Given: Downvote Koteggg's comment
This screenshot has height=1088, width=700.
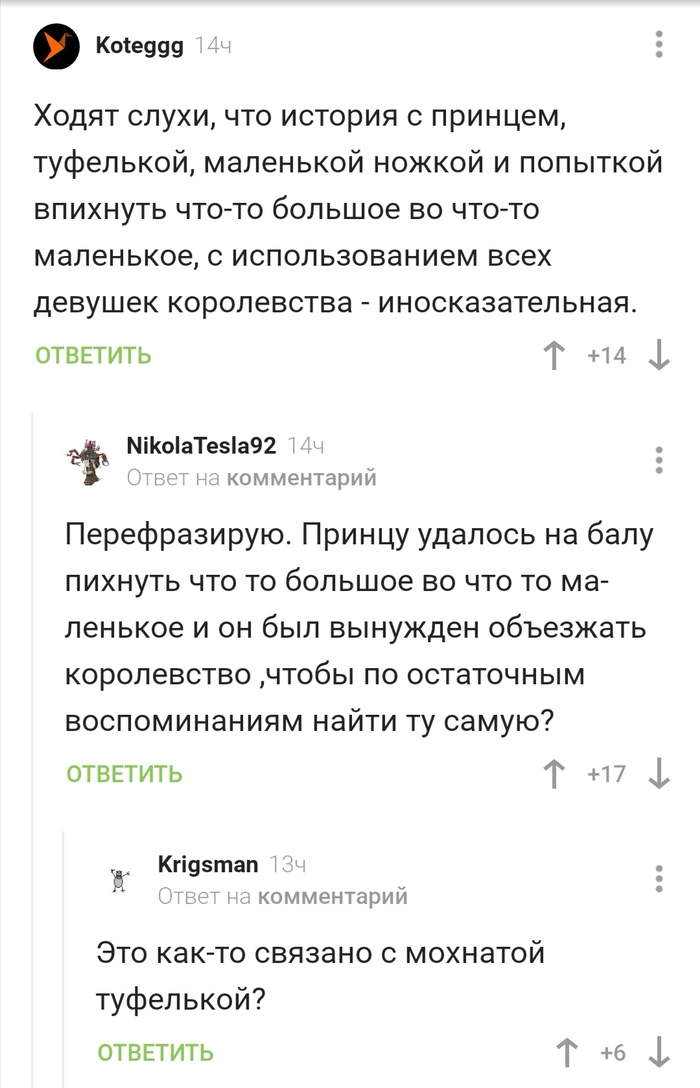Looking at the screenshot, I should click(x=658, y=355).
